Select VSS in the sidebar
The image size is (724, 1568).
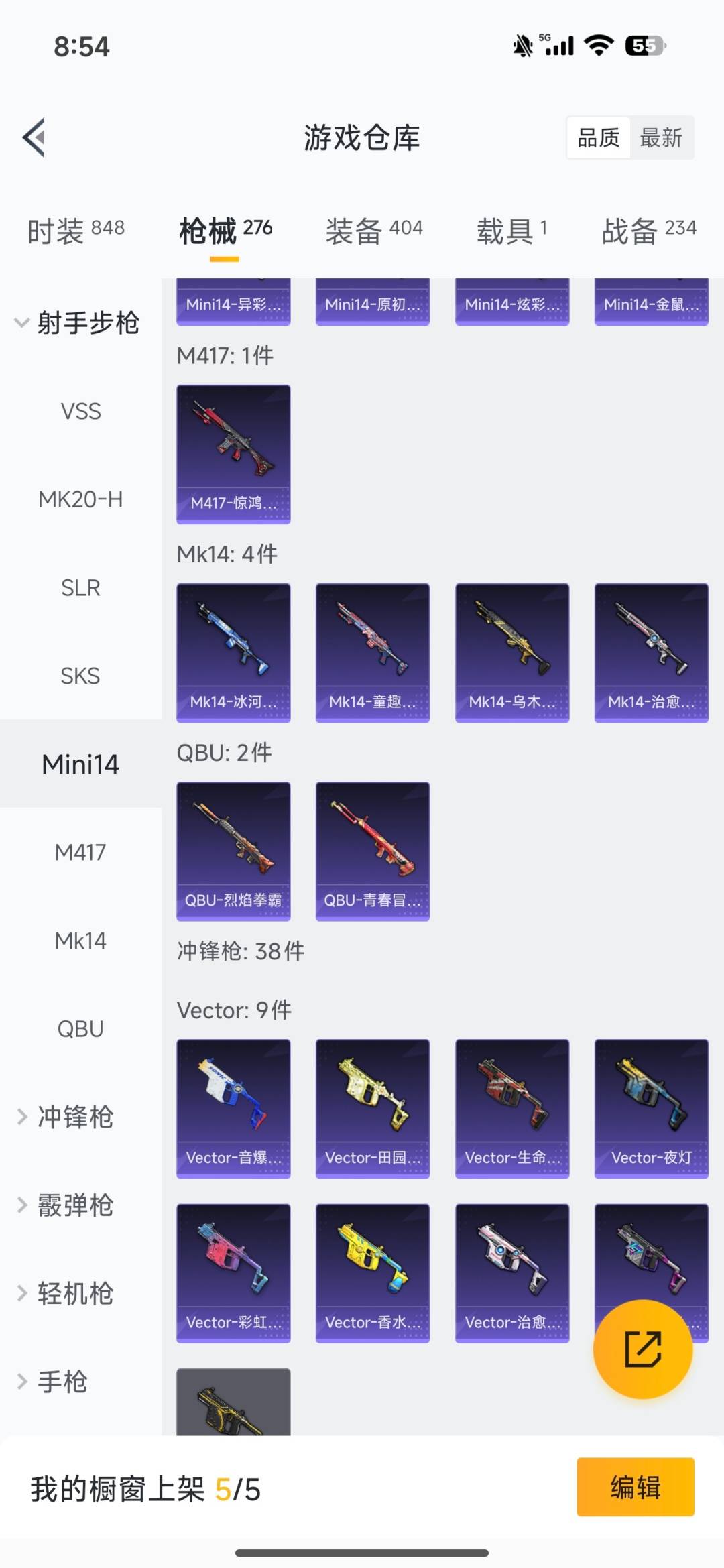pyautogui.click(x=80, y=411)
